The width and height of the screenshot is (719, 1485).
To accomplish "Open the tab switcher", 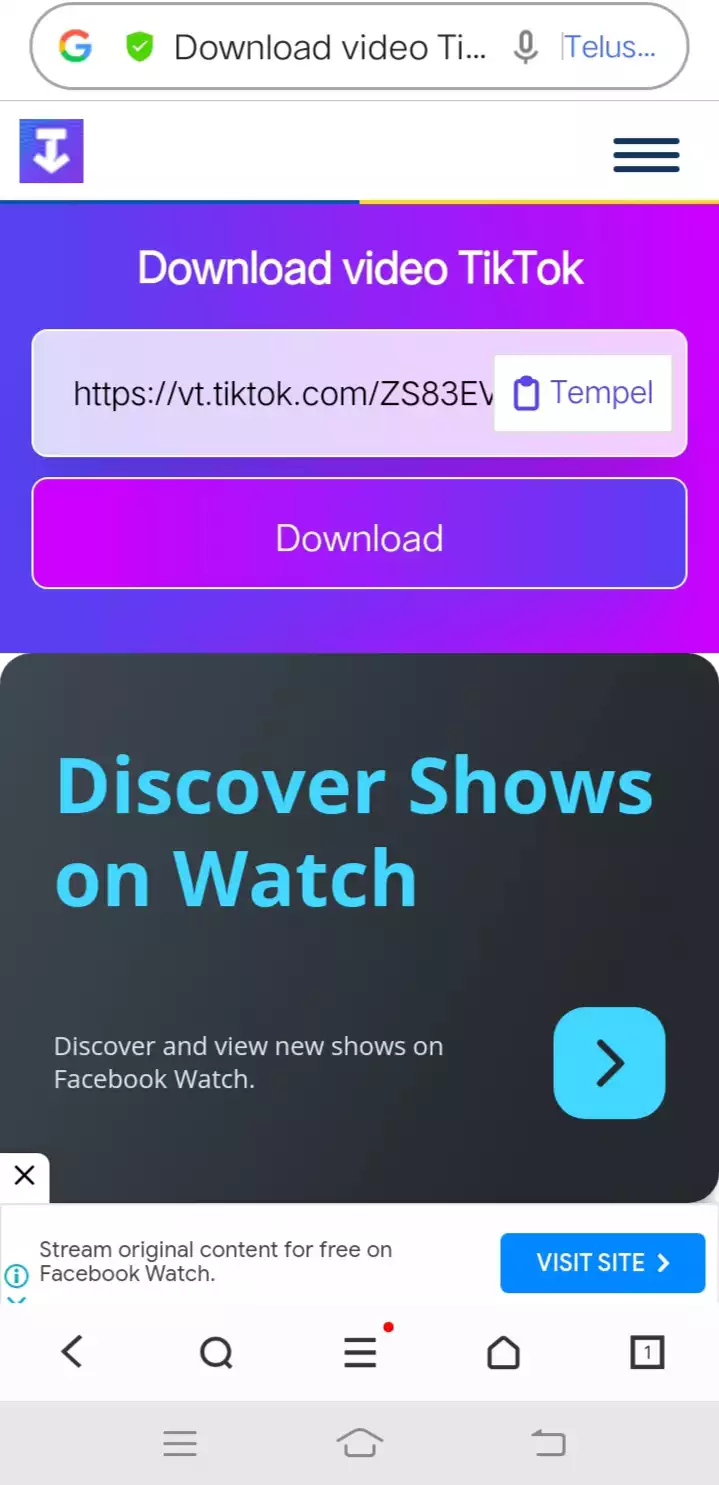I will point(647,1353).
